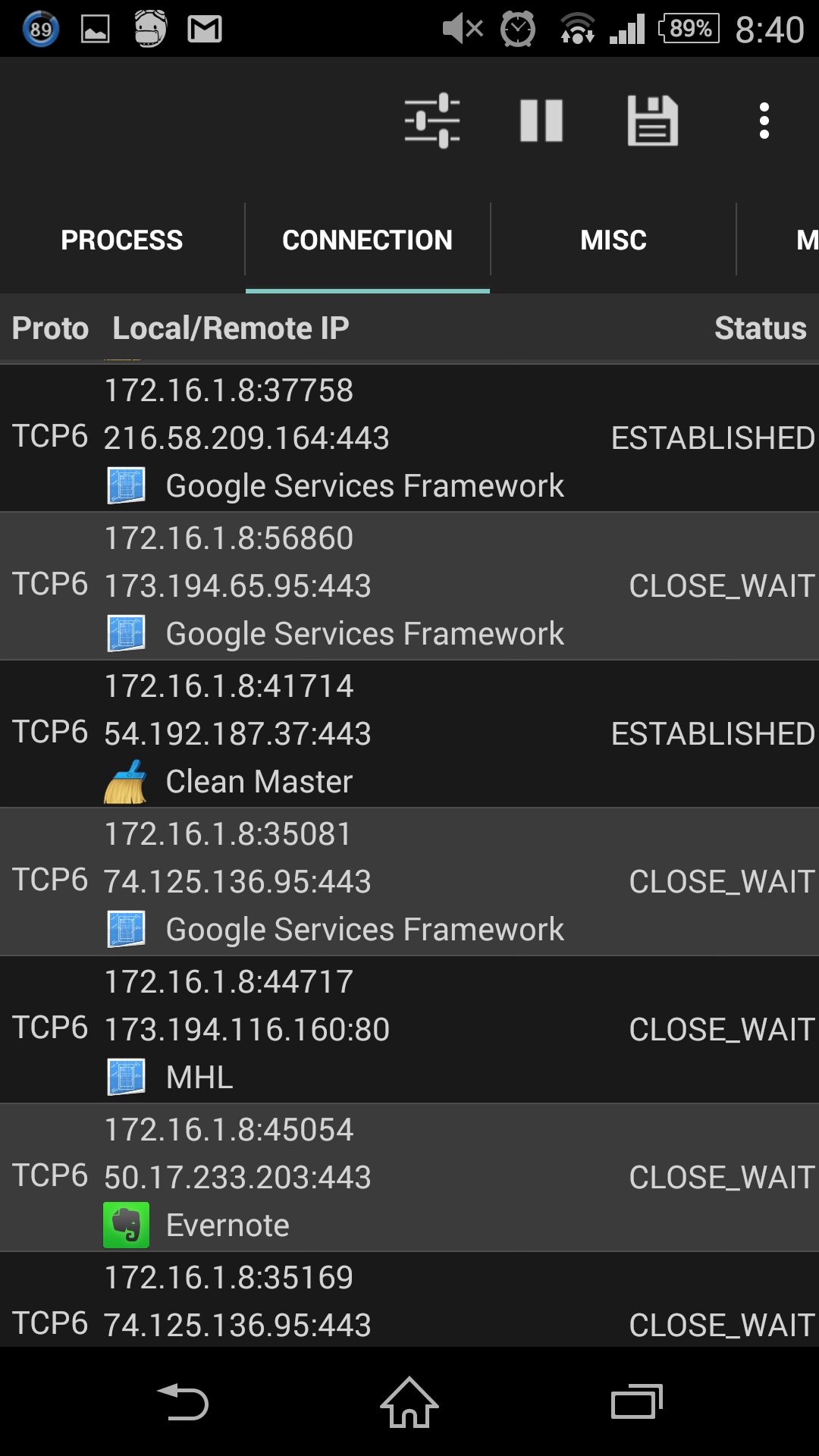This screenshot has height=1456, width=819.
Task: Go back with the system back button
Action: coord(183,1402)
